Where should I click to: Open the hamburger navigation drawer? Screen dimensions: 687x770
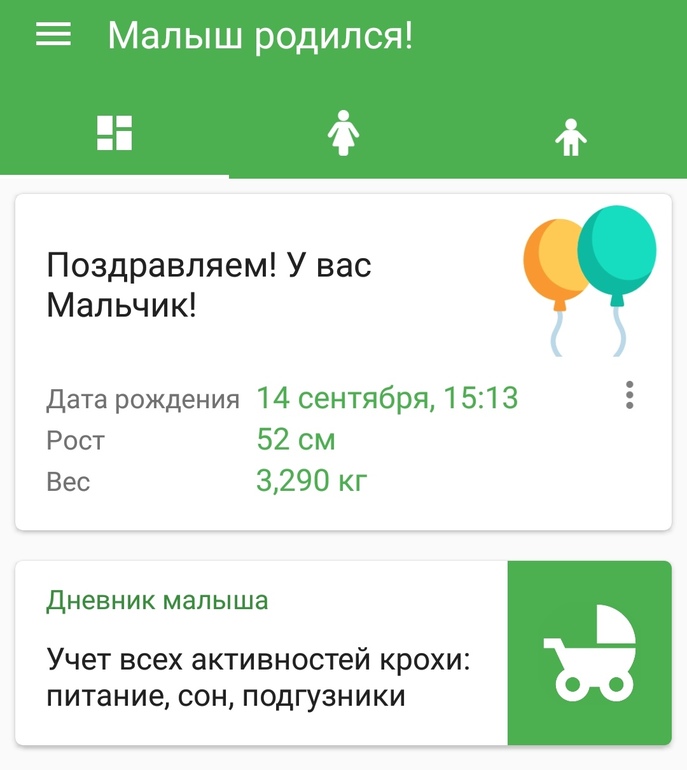53,36
